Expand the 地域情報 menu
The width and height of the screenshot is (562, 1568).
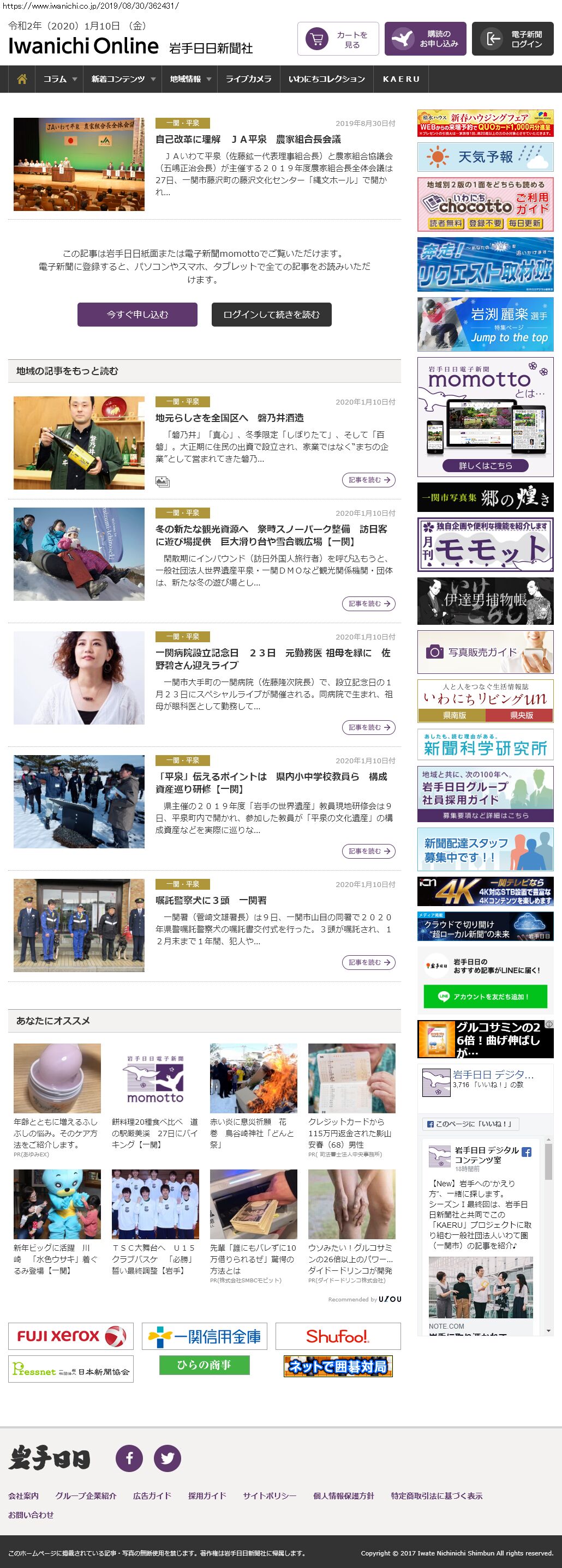190,79
